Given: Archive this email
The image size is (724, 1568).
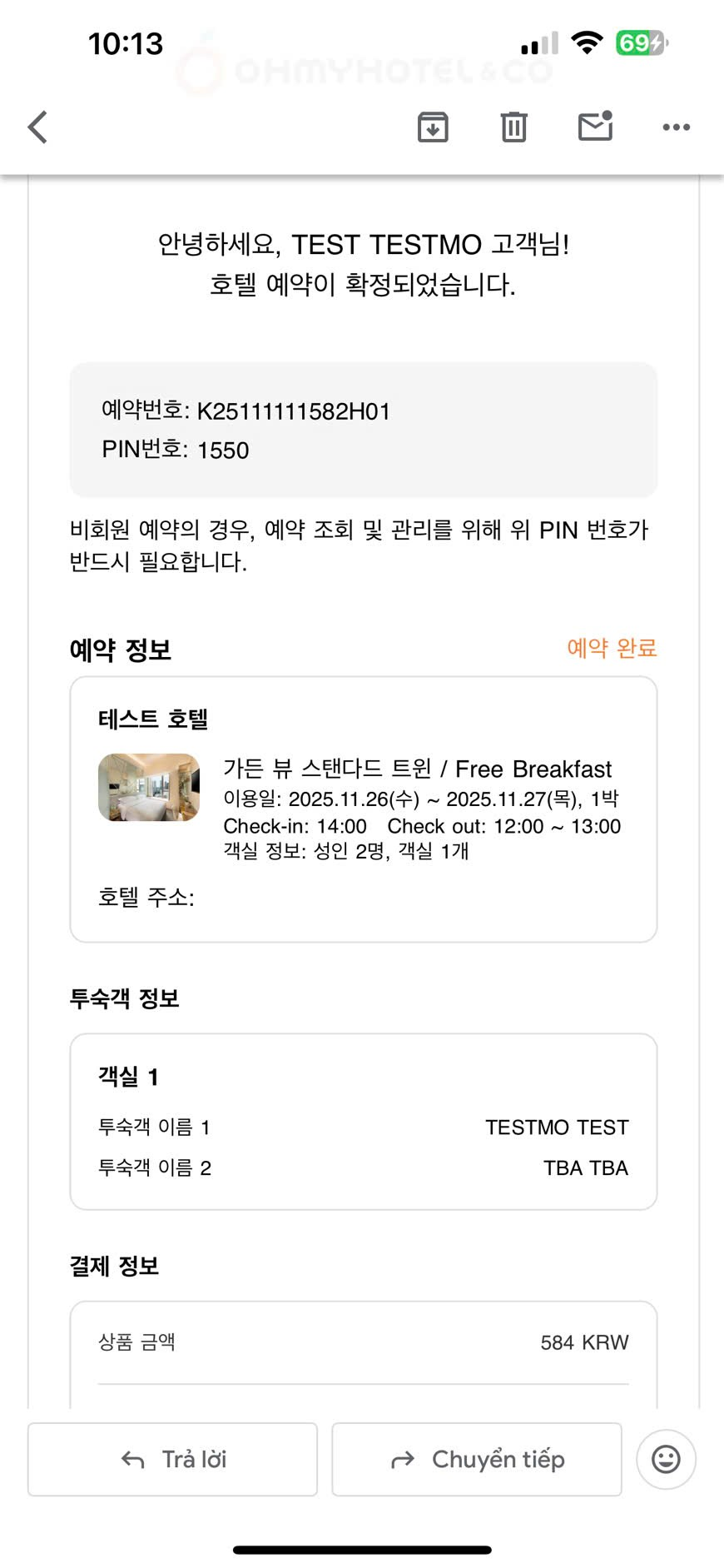Looking at the screenshot, I should 433,127.
